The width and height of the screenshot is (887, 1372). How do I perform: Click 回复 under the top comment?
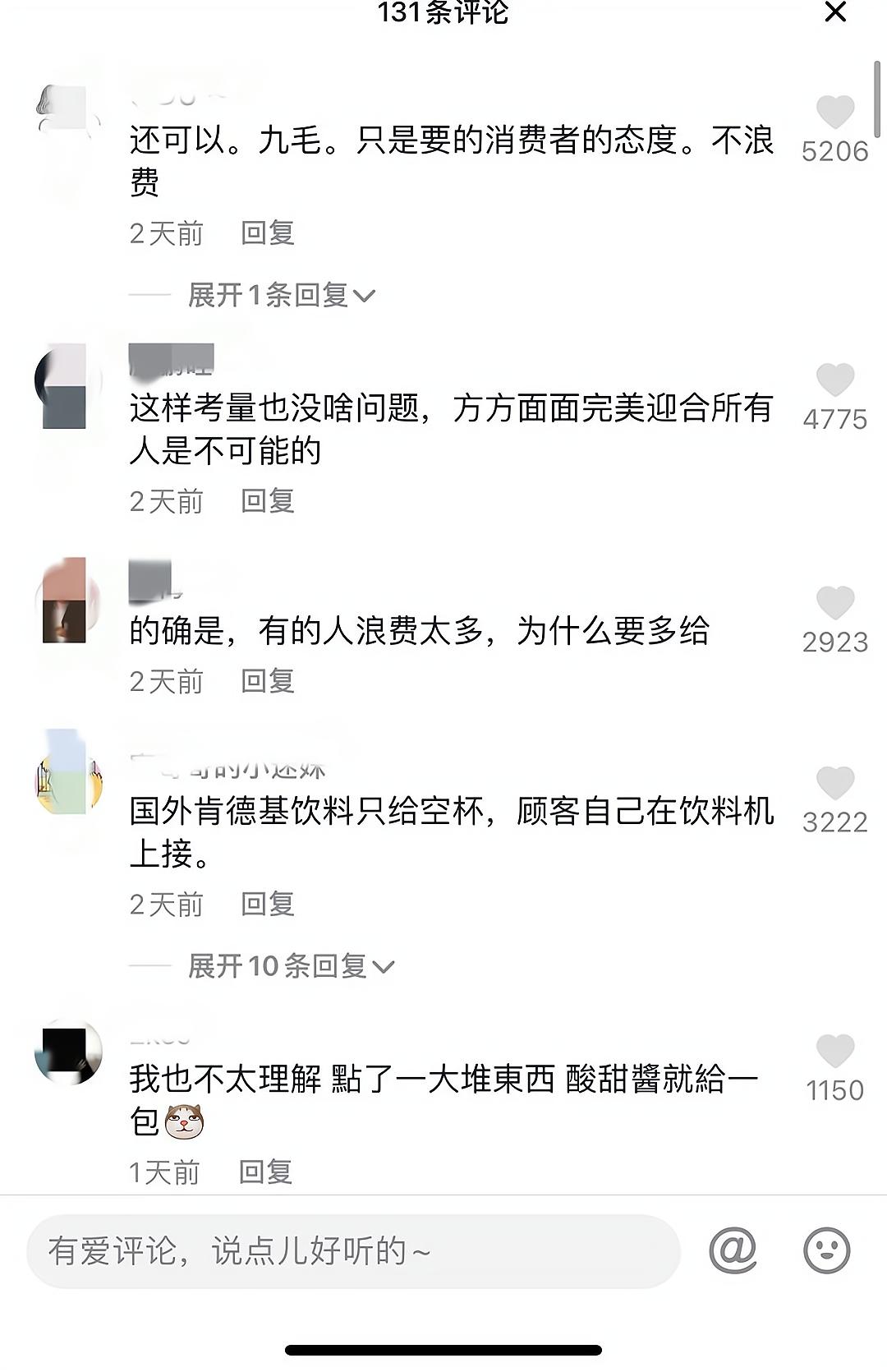pyautogui.click(x=267, y=234)
